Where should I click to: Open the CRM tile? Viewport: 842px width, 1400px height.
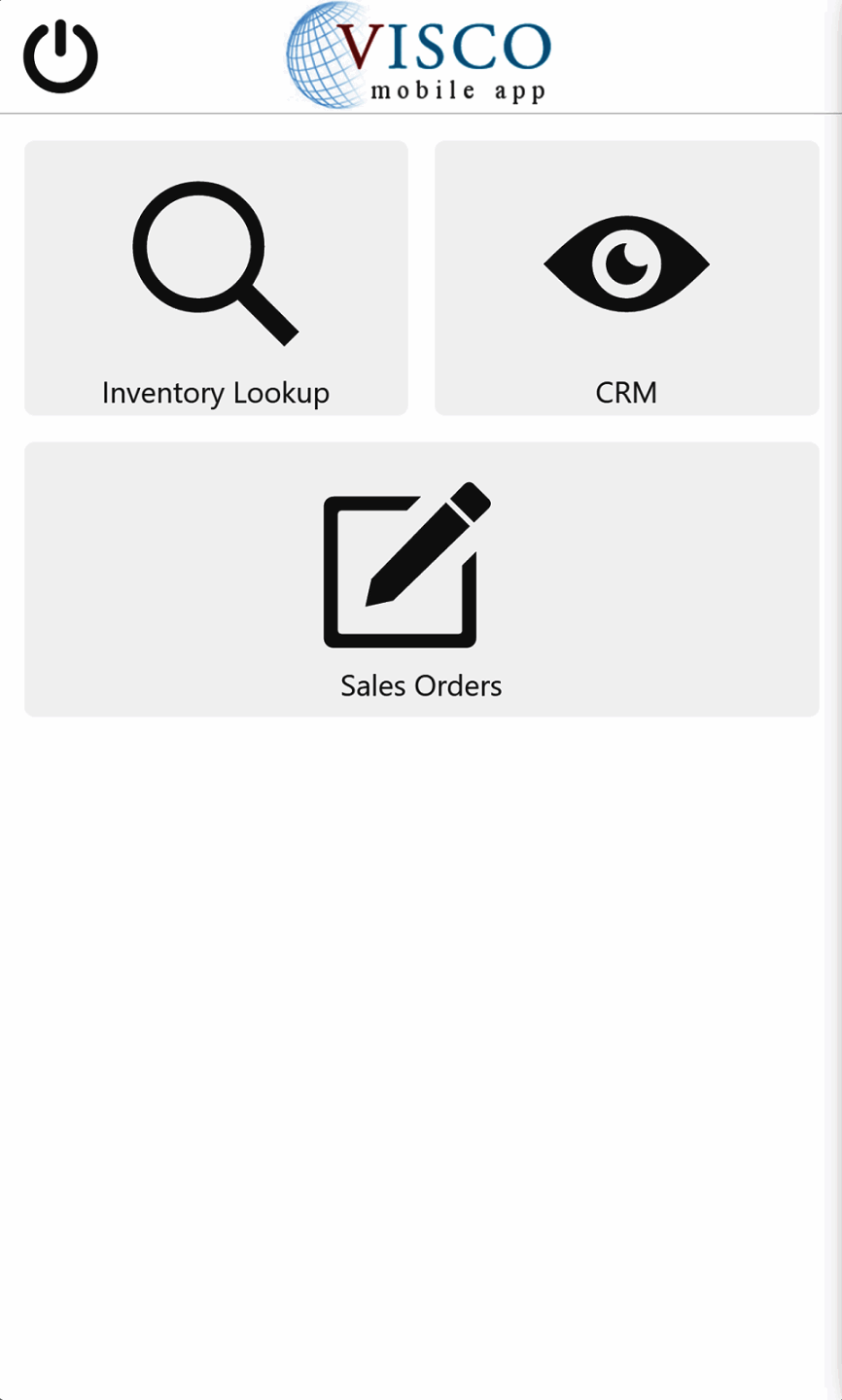point(626,278)
